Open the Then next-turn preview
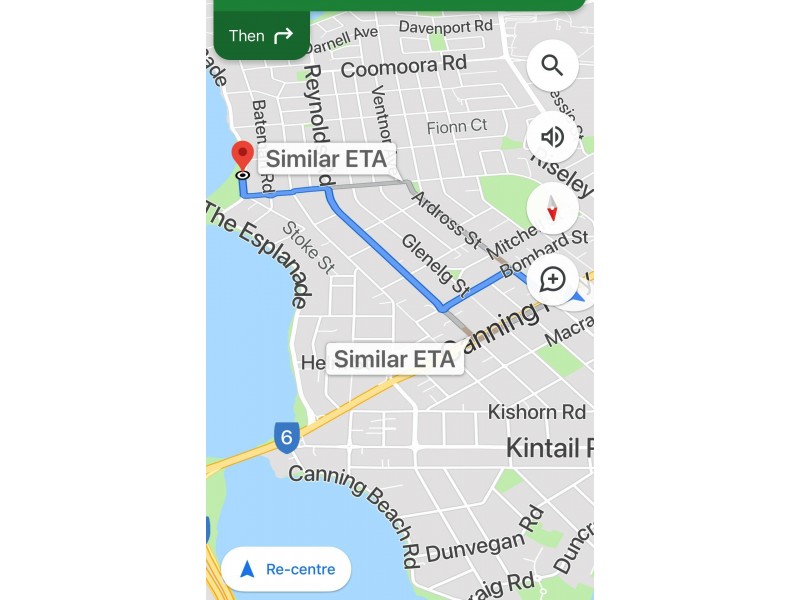 261,36
